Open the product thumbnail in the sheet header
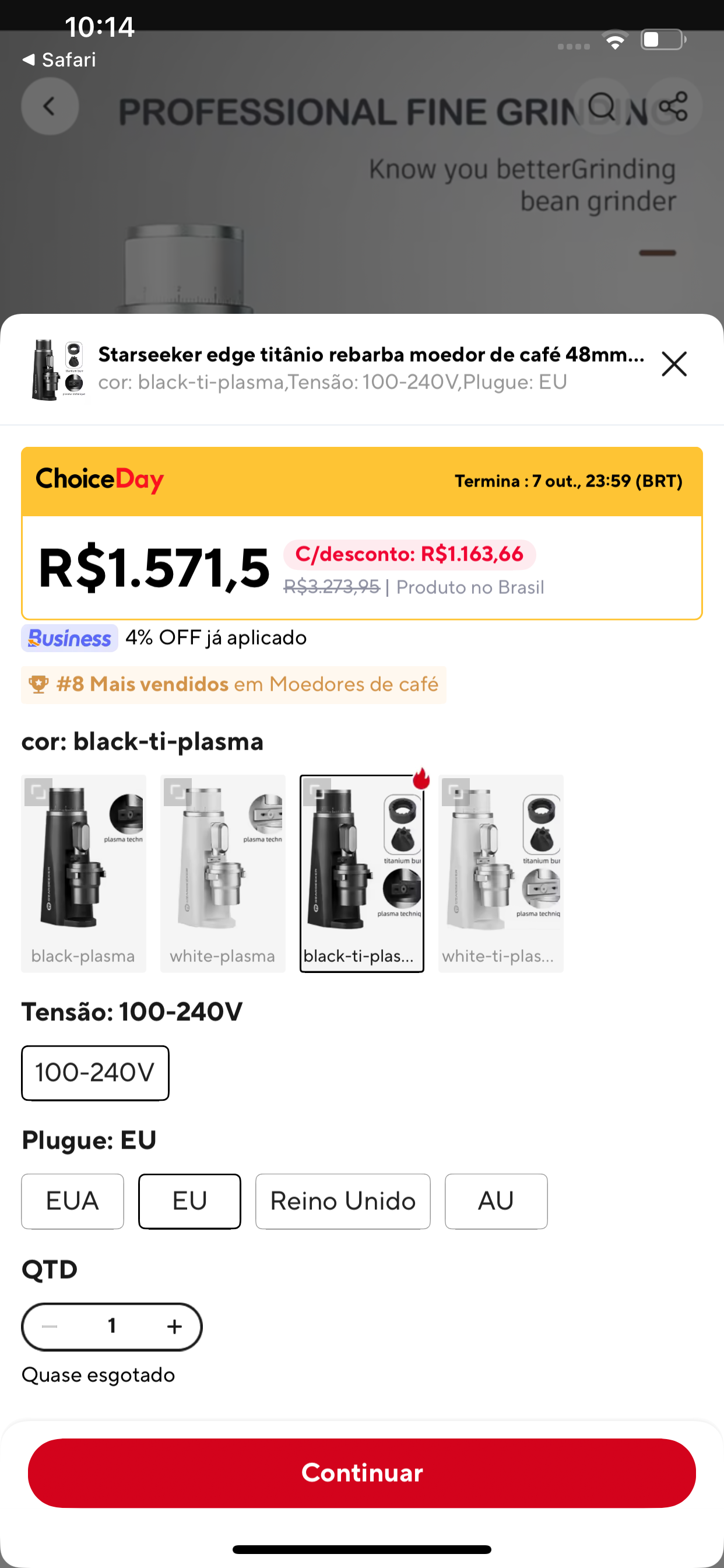724x1568 pixels. point(58,369)
